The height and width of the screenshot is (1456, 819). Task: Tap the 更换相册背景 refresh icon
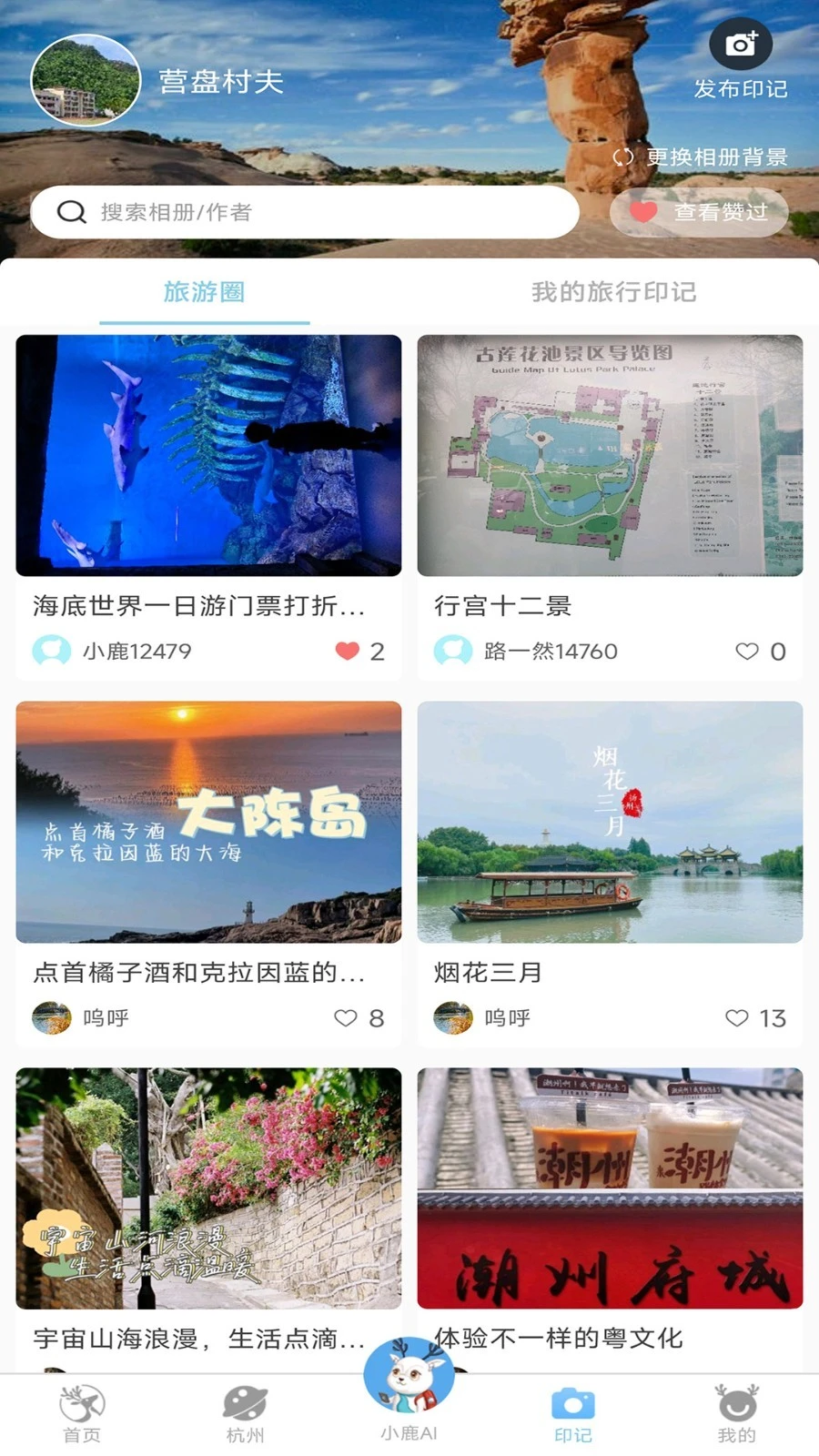pos(624,157)
